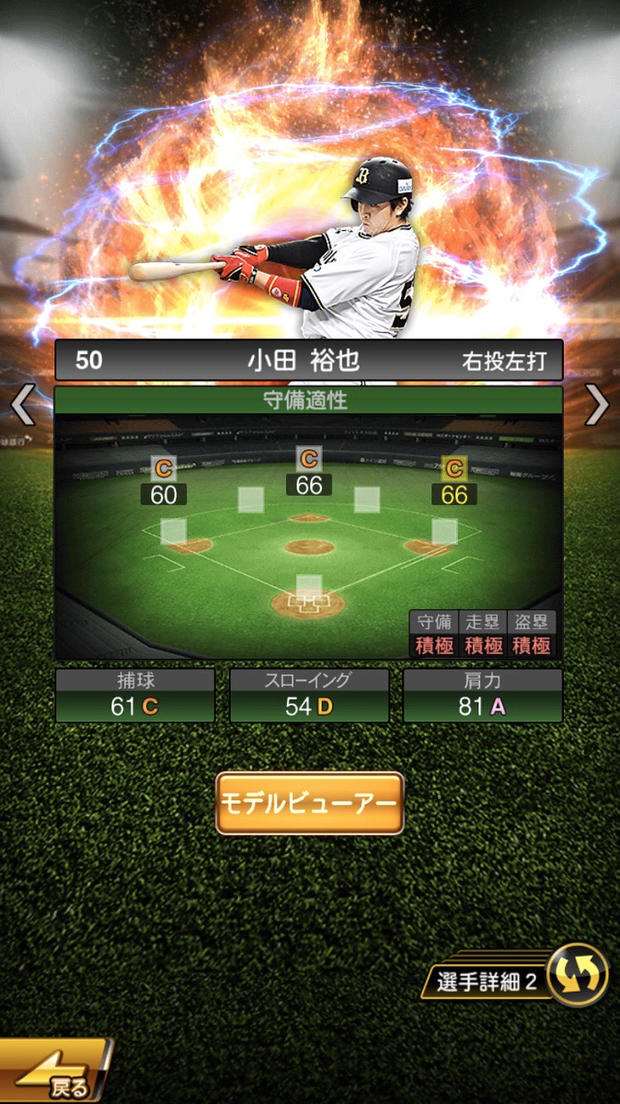
Task: Show the previous player with the left arrow
Action: [x=22, y=405]
